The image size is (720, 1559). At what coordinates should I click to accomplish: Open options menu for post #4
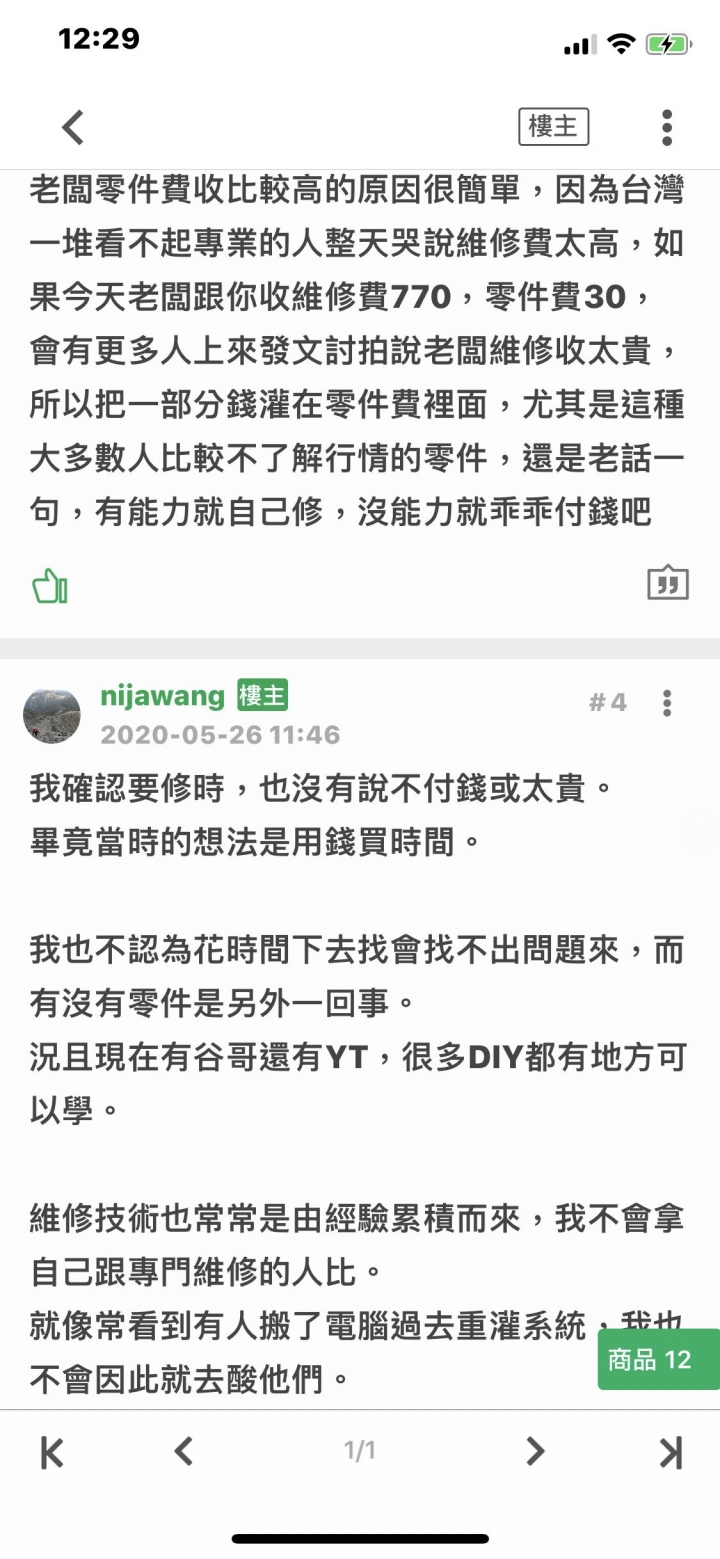click(667, 703)
